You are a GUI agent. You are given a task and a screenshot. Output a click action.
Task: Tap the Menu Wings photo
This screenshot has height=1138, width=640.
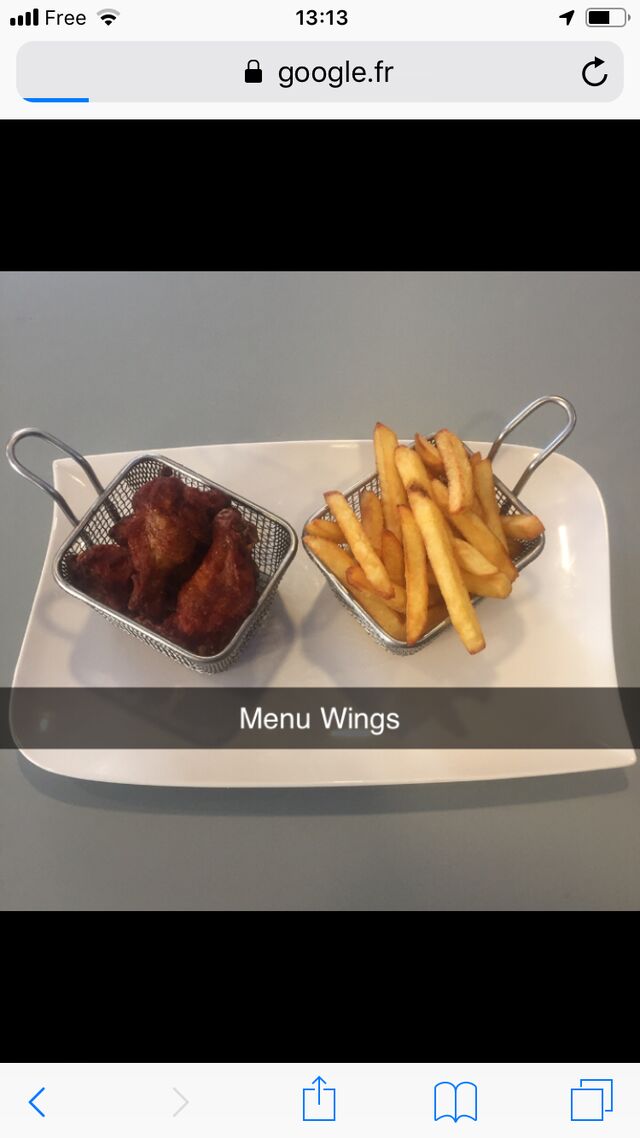coord(320,591)
